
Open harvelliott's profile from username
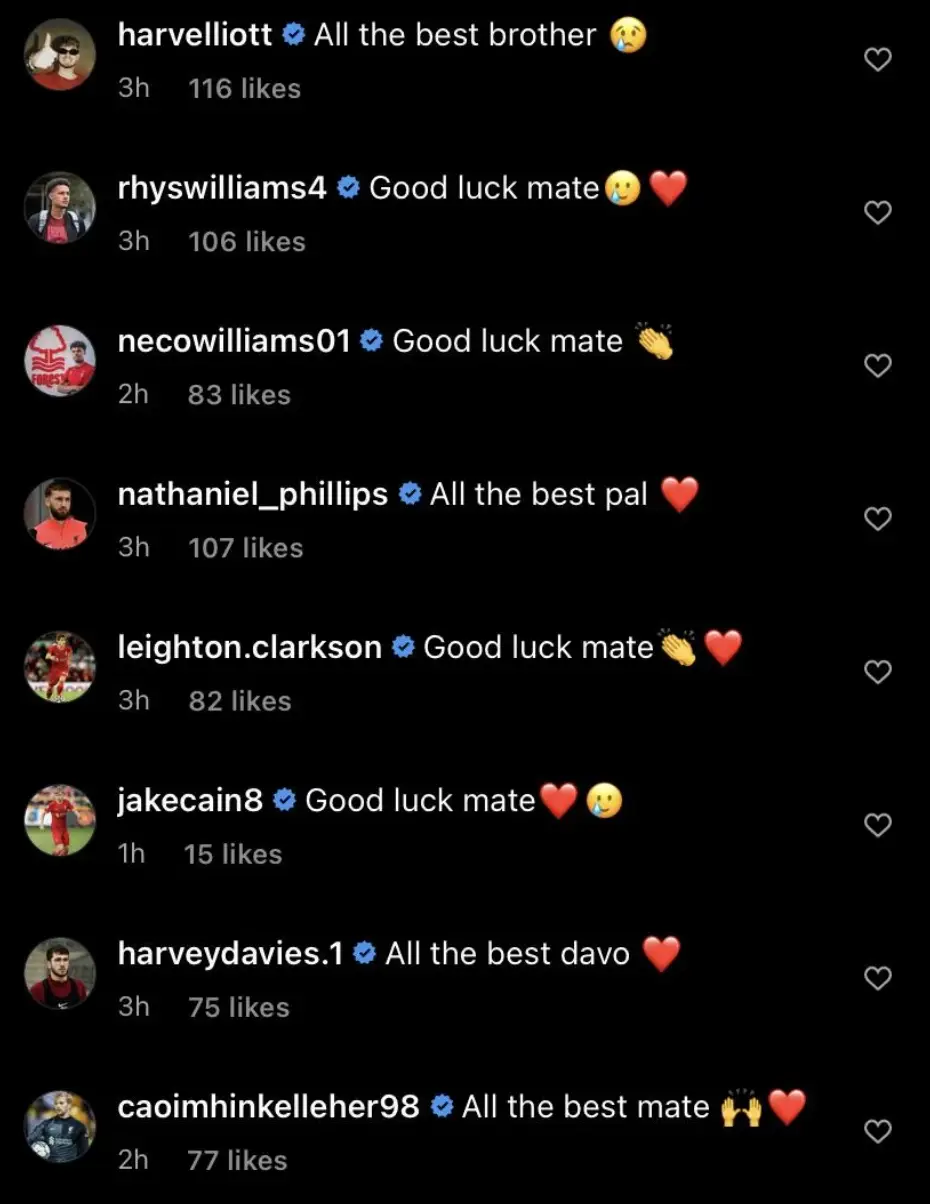tap(194, 35)
